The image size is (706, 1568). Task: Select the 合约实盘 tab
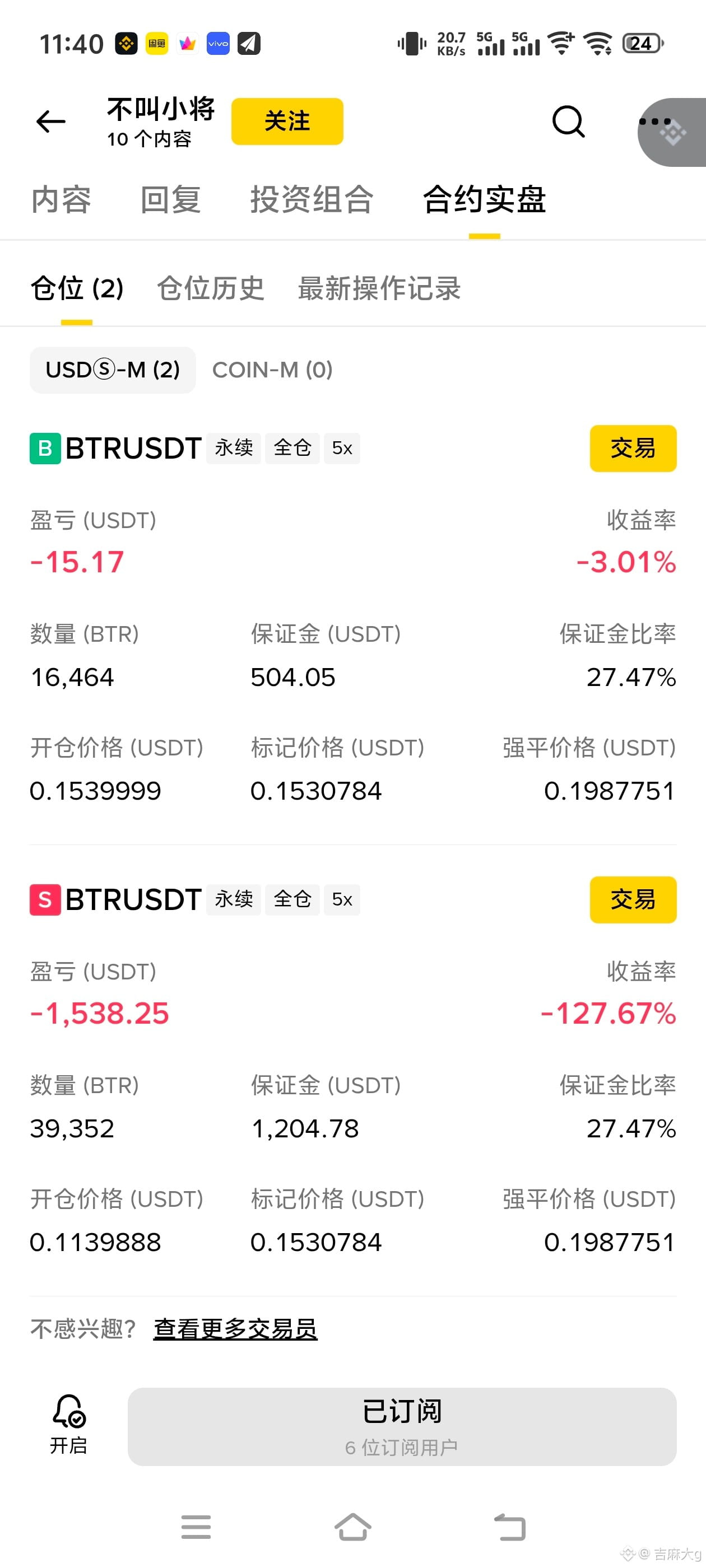(x=484, y=200)
